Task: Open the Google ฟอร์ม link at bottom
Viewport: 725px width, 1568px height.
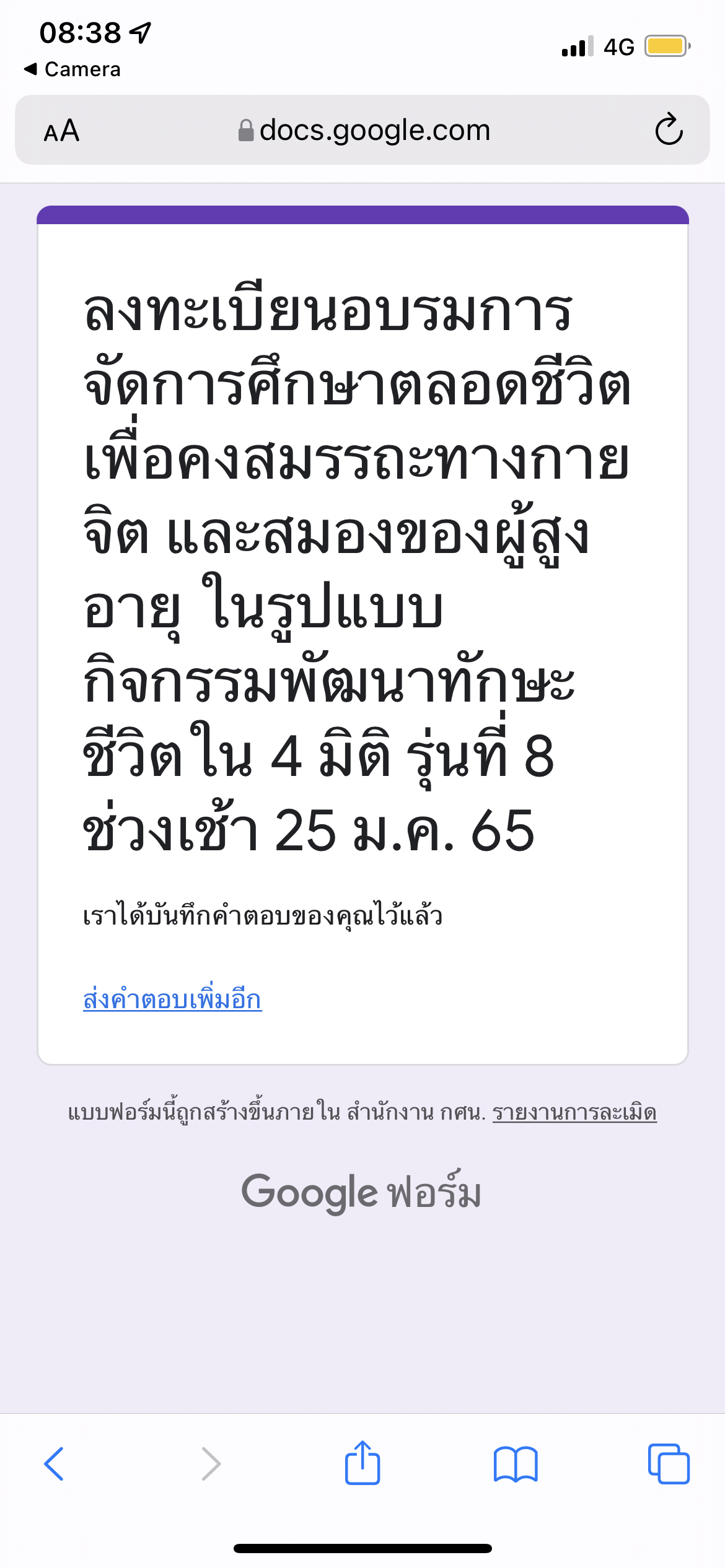Action: 361,1192
